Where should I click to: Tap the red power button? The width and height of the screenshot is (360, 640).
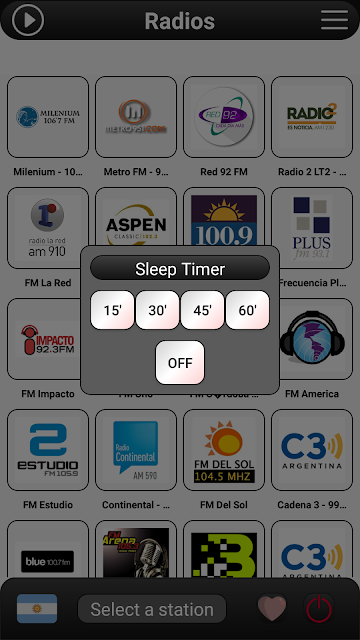pyautogui.click(x=319, y=609)
